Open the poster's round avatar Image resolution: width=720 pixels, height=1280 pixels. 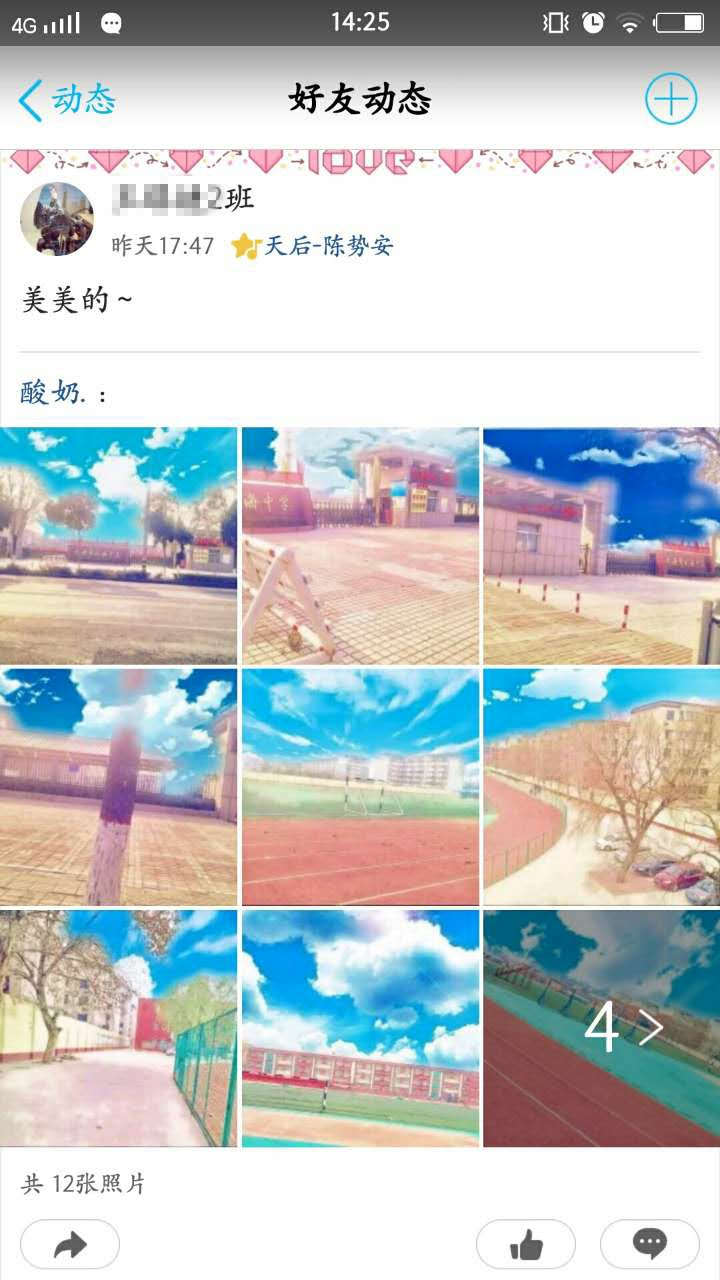(x=57, y=219)
